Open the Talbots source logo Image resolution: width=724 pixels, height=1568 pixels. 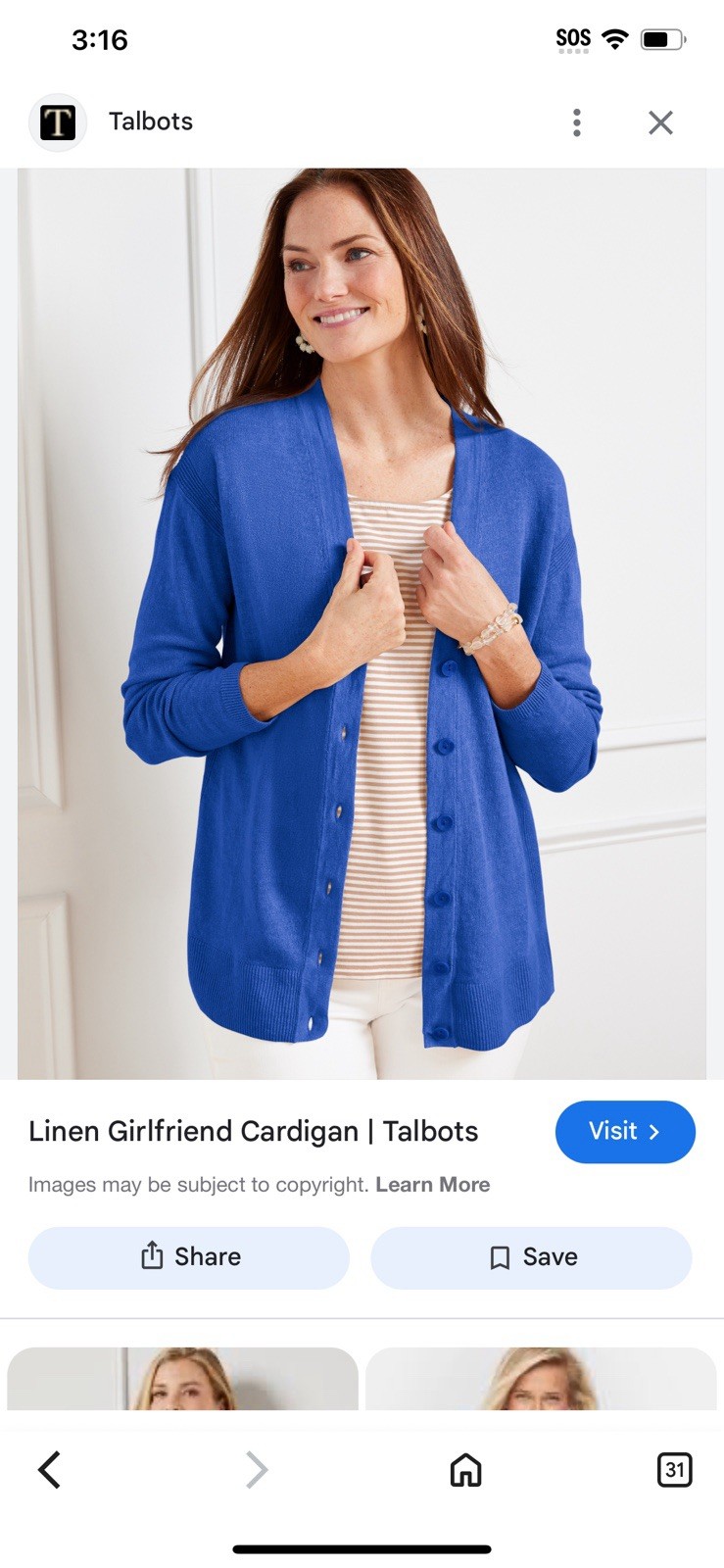click(x=58, y=122)
